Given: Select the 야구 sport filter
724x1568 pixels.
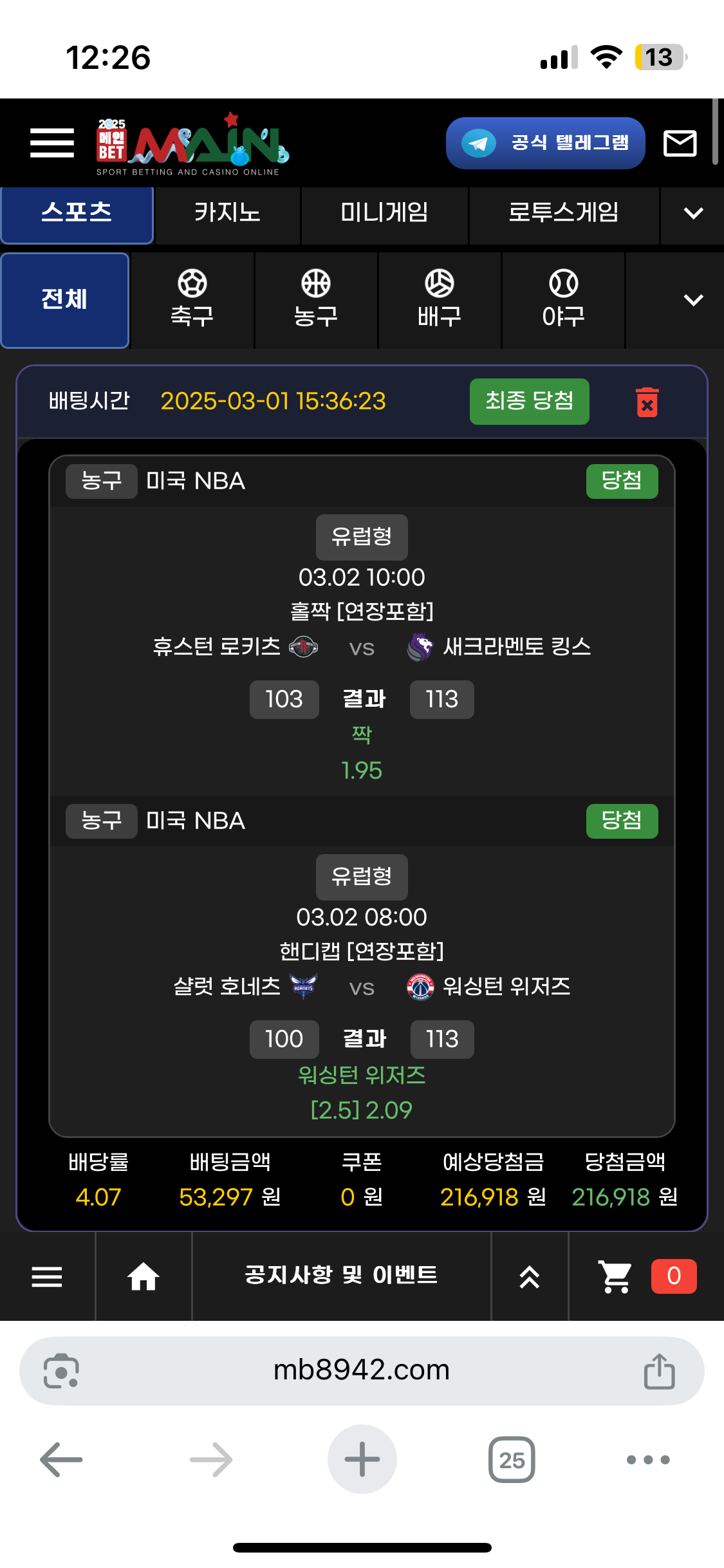Looking at the screenshot, I should pyautogui.click(x=563, y=300).
